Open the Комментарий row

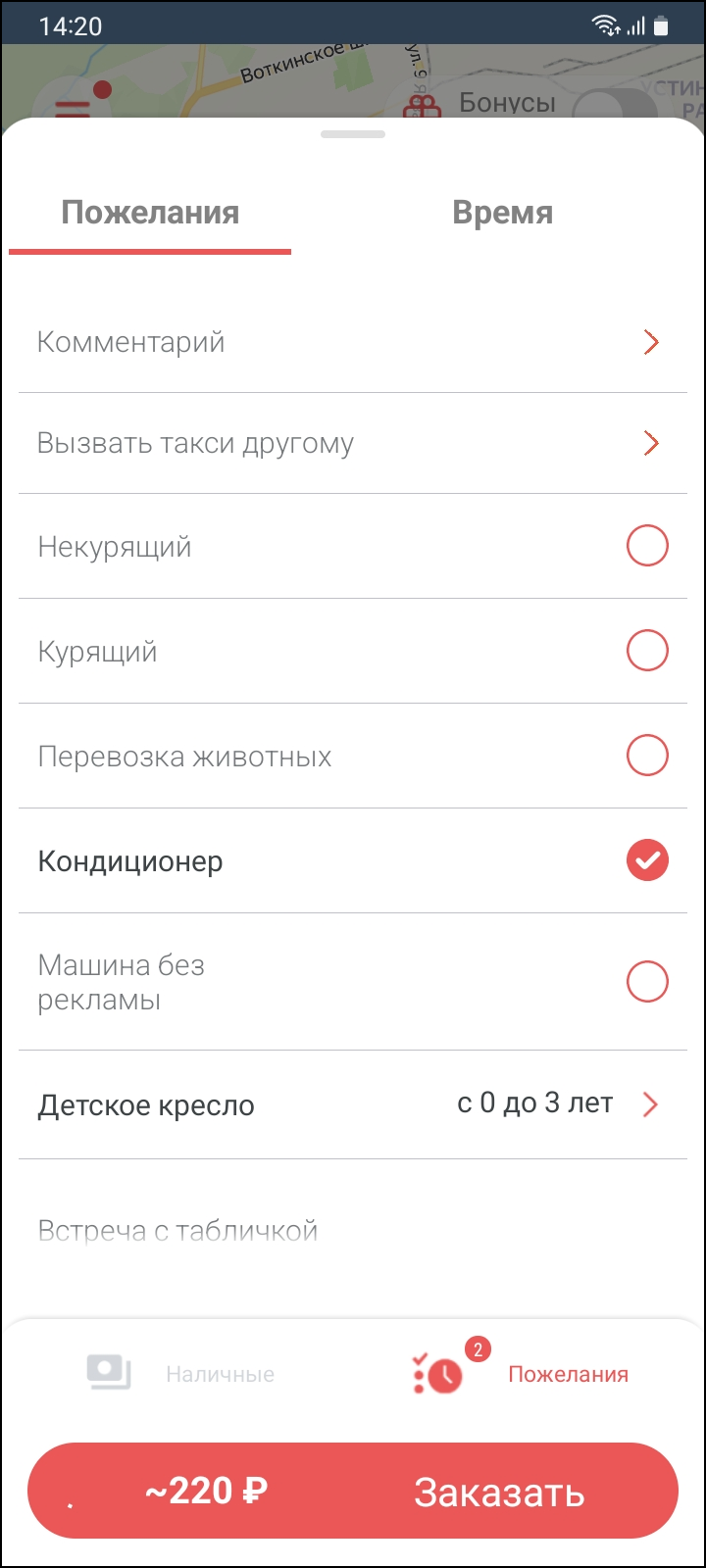pos(353,343)
